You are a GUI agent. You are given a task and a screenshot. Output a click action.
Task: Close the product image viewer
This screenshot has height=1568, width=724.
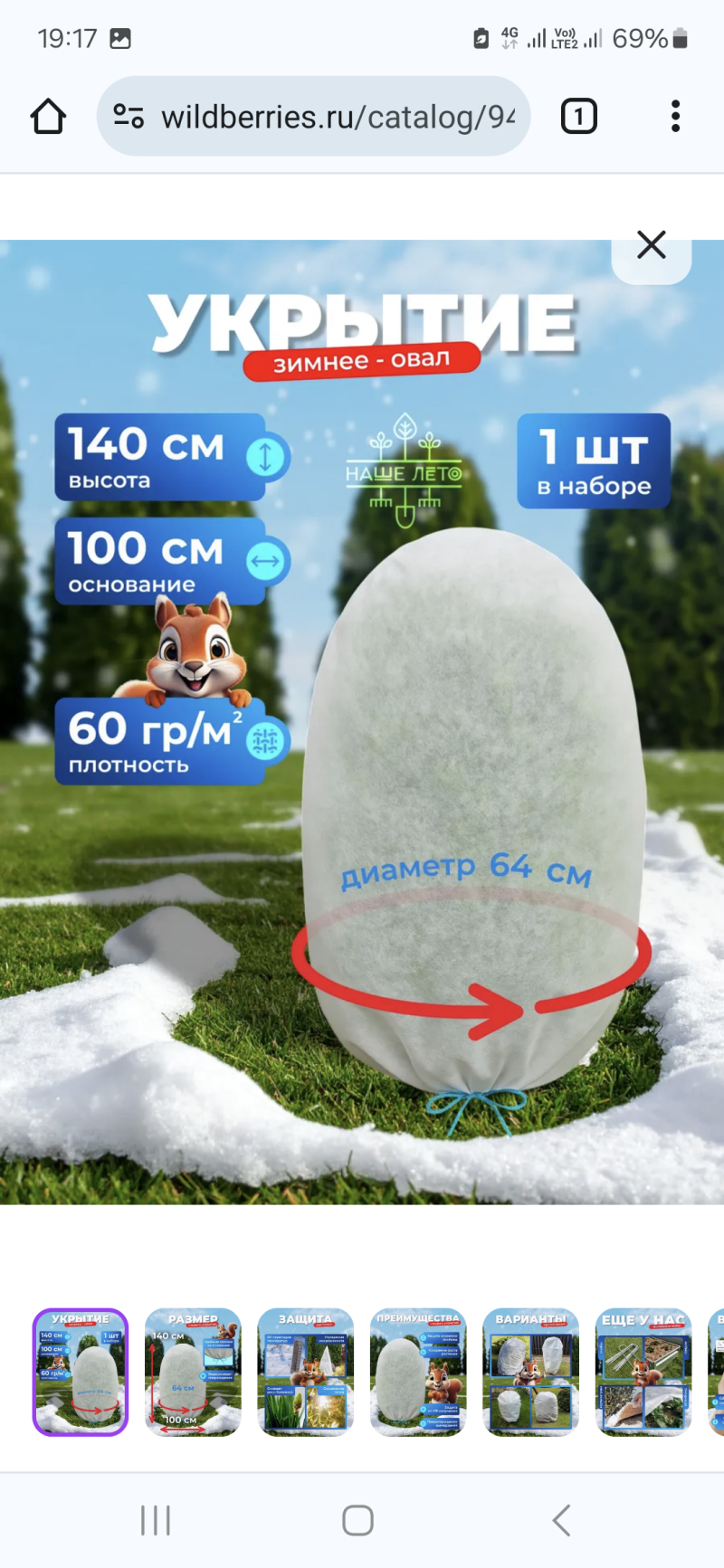pos(652,245)
